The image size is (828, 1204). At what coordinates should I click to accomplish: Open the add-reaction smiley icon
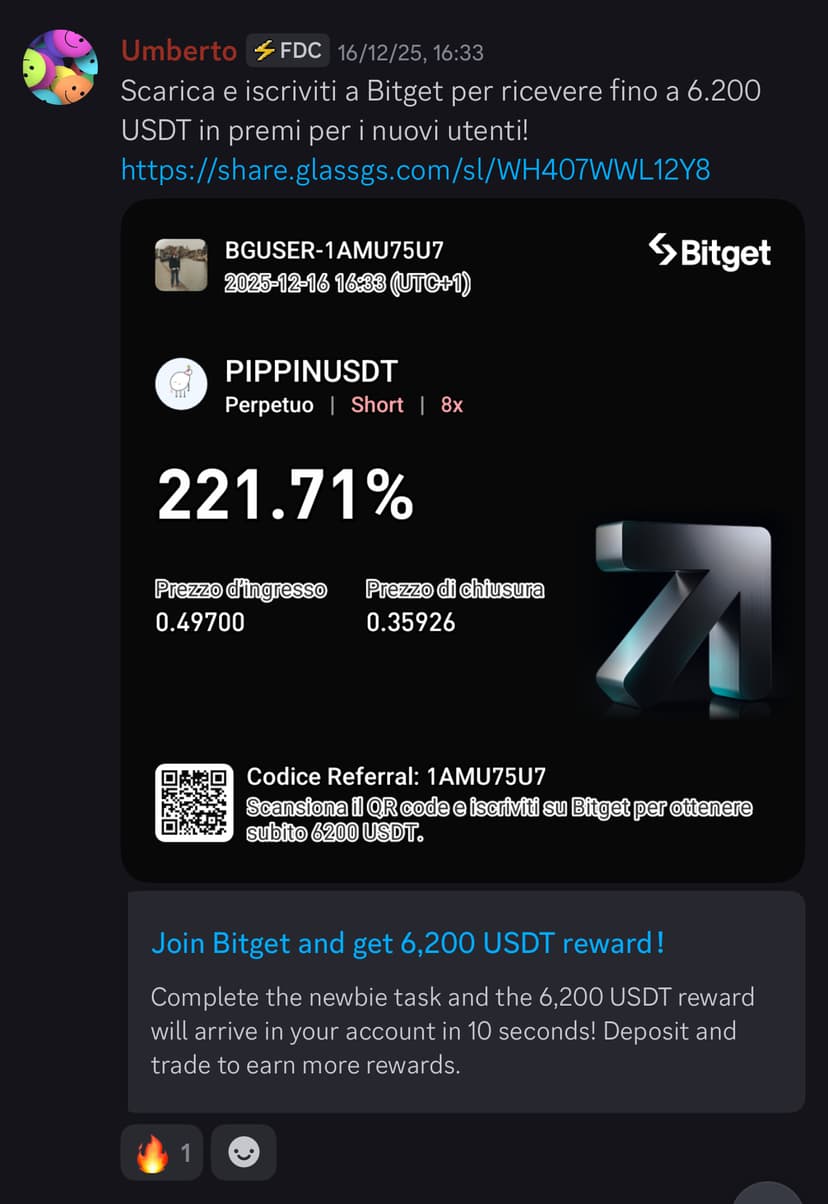[x=243, y=1152]
